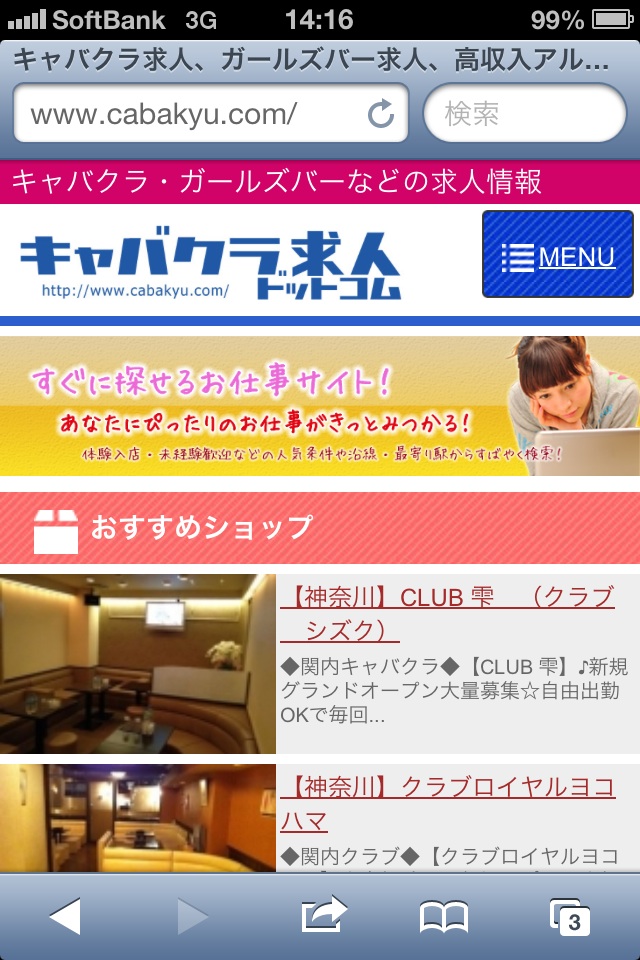This screenshot has height=960, width=640.
Task: Open the すぐに探せるお仕事サイト banner
Action: coord(320,408)
